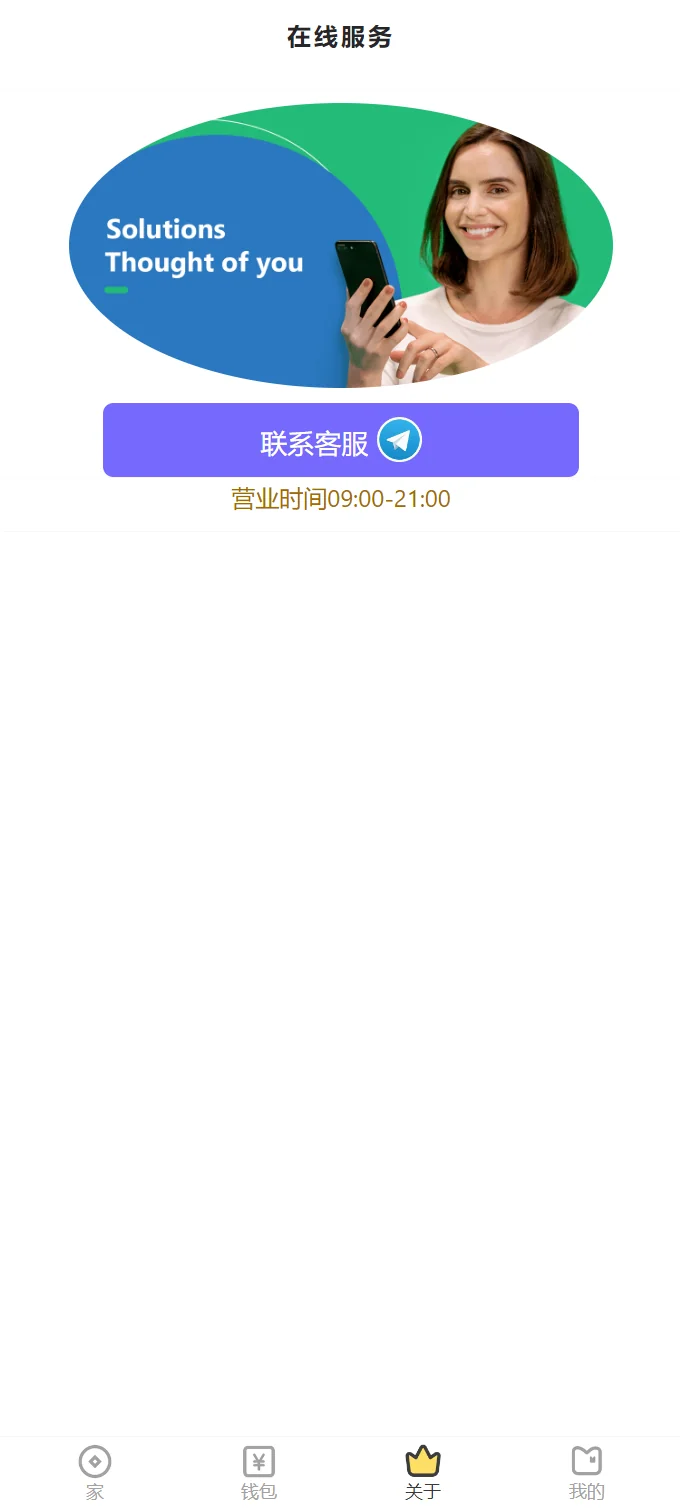Open the 钱包 wallet tab
Screen dimensions: 680x1508
259,1472
